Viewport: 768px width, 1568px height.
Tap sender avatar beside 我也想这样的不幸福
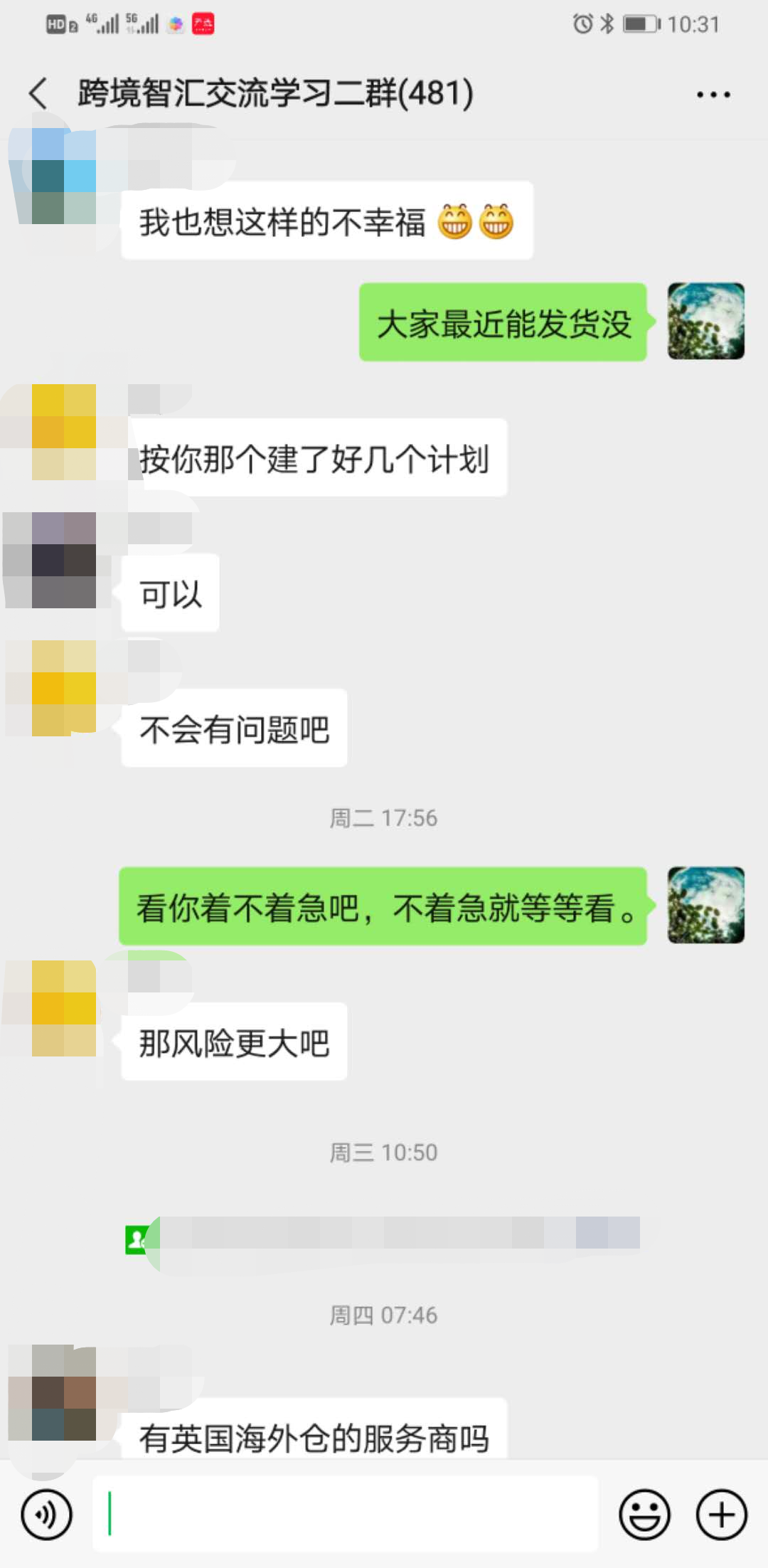tap(63, 176)
